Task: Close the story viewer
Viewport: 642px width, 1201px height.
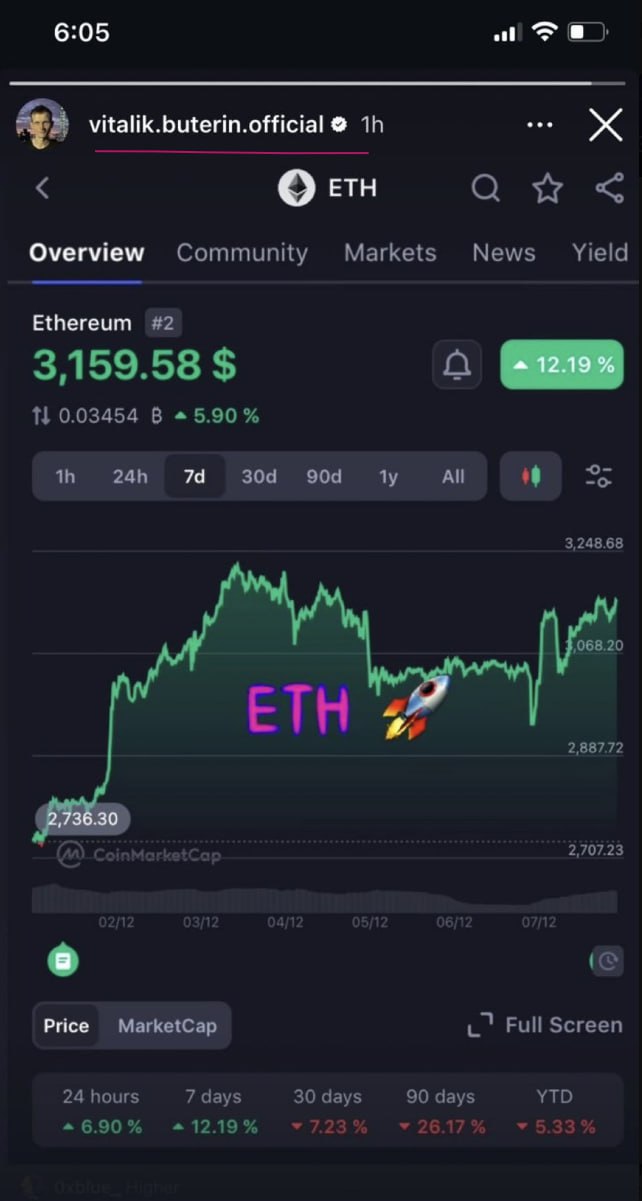Action: [606, 125]
